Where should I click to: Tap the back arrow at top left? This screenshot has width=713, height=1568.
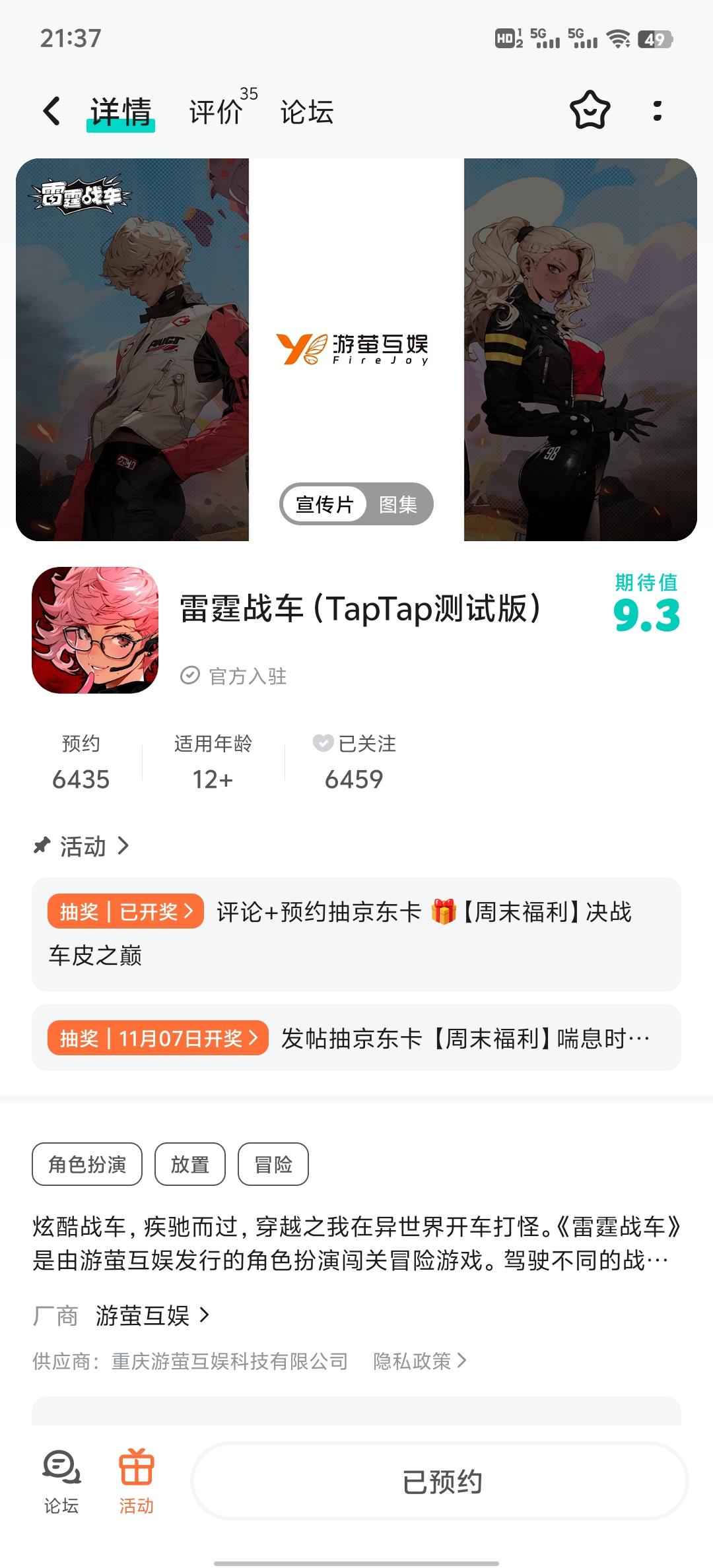point(50,111)
